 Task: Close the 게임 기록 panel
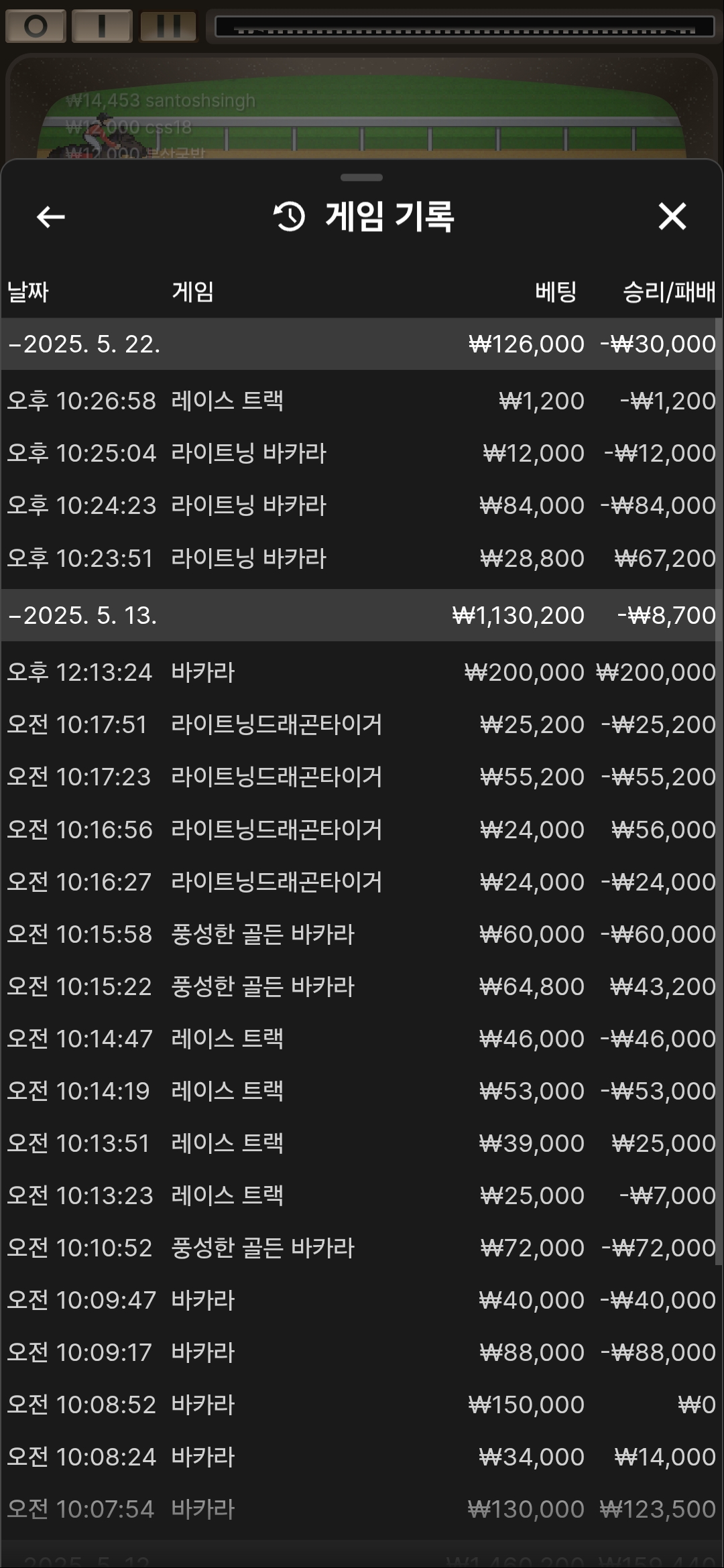pos(672,216)
